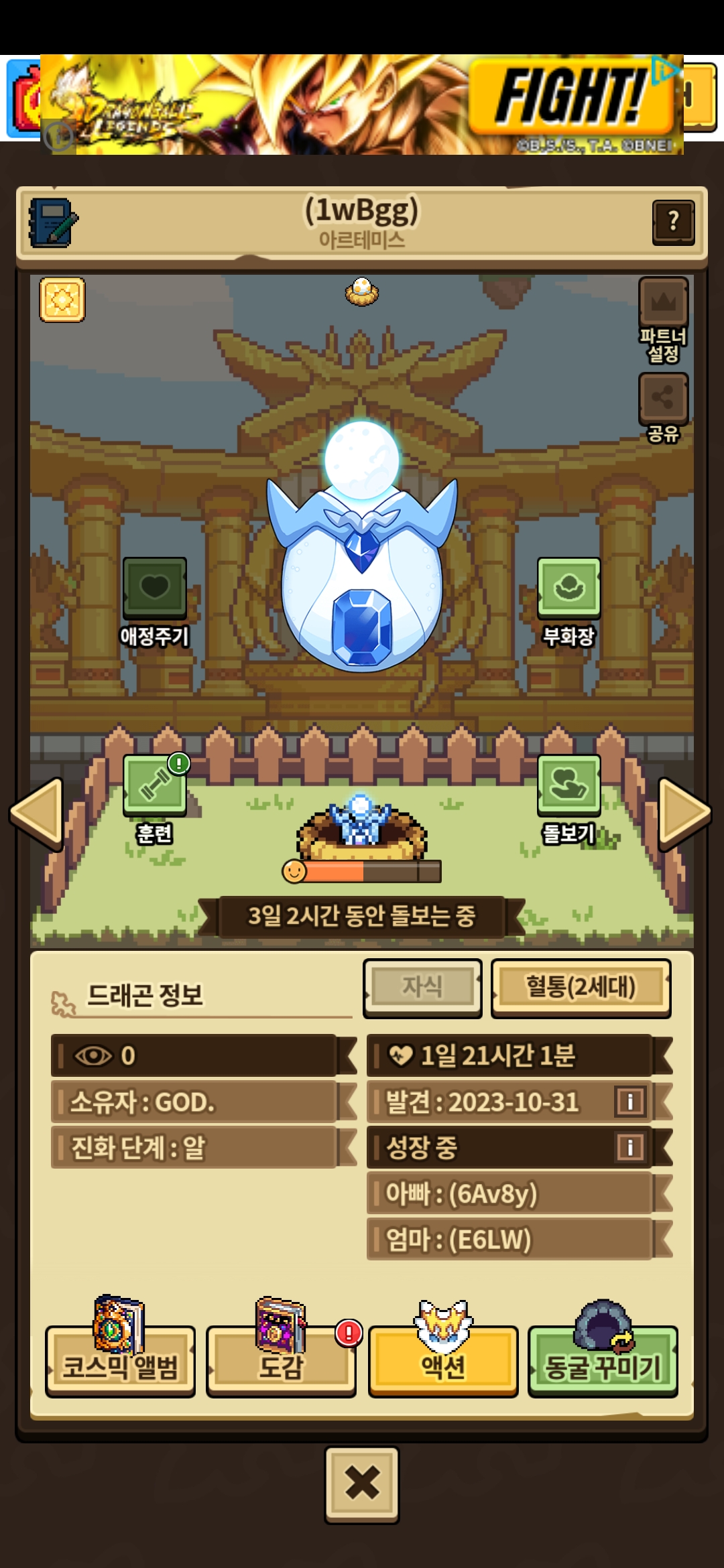Open father dragon (6Av8y)
The height and width of the screenshot is (1568, 724).
pyautogui.click(x=509, y=1193)
